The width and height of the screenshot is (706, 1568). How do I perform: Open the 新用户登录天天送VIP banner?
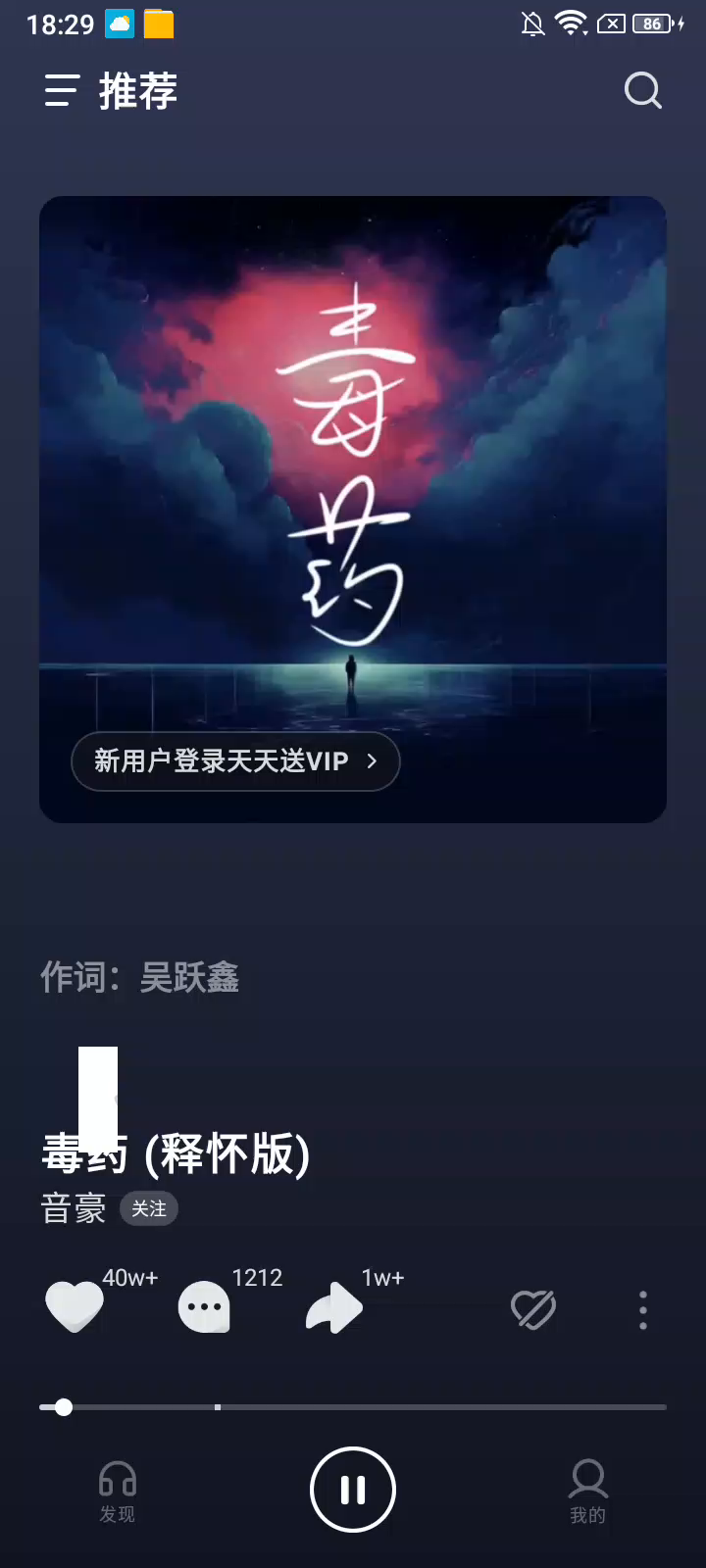pos(235,761)
